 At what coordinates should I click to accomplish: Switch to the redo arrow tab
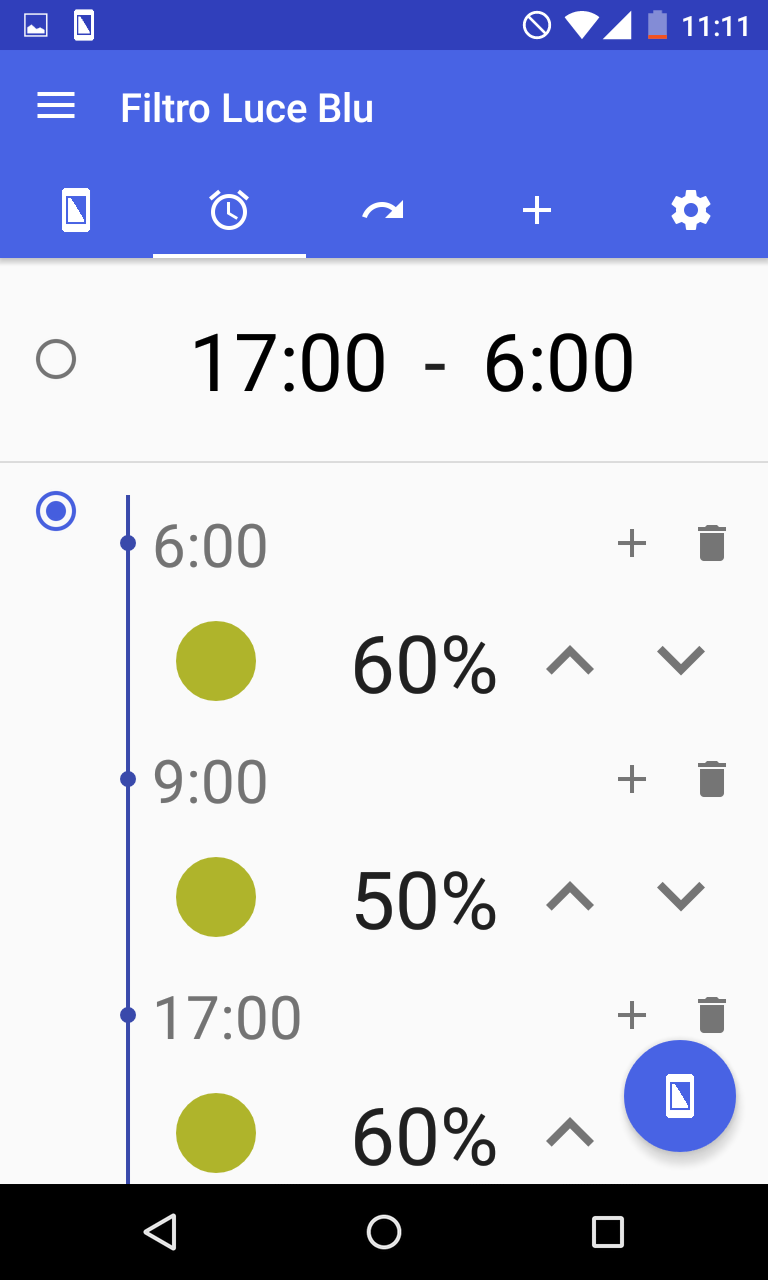click(383, 211)
